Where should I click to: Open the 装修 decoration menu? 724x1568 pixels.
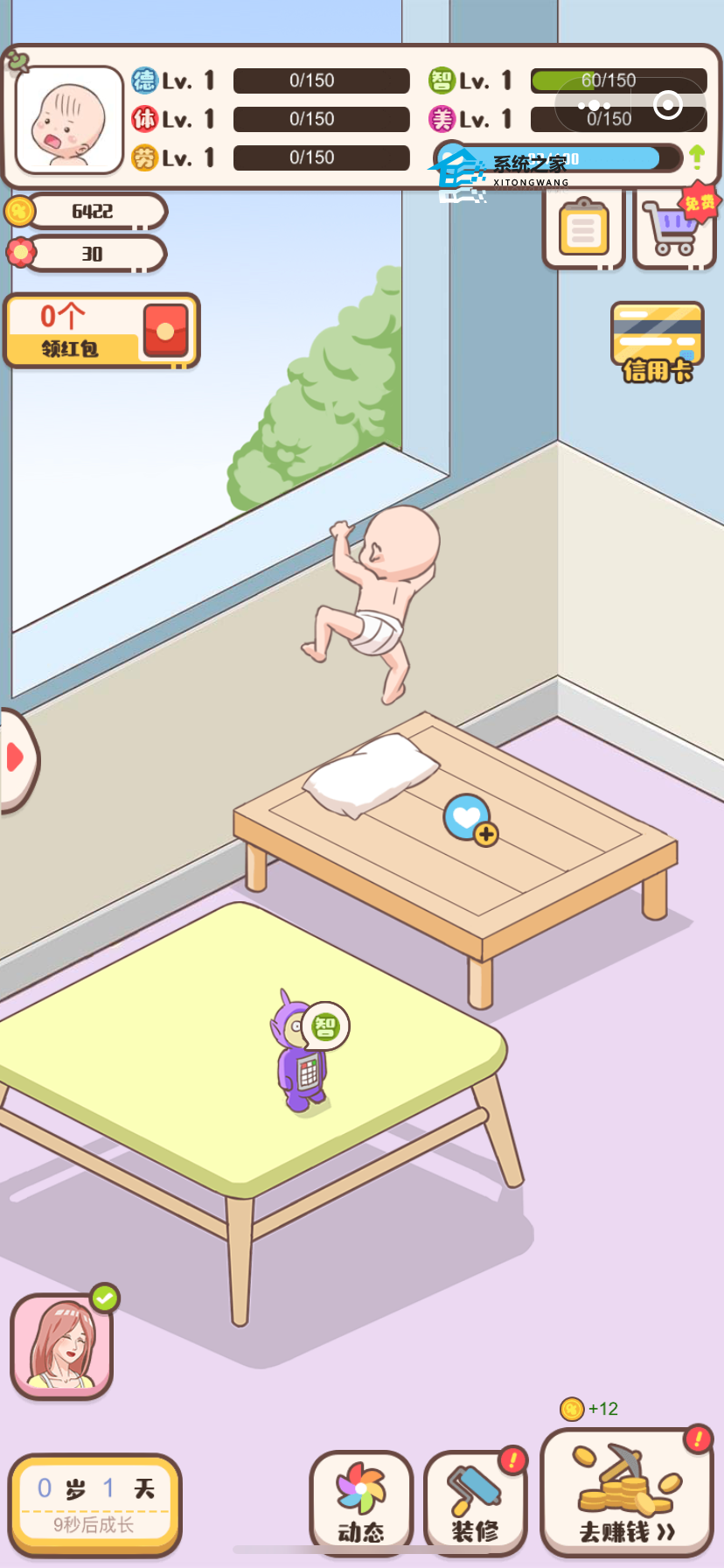point(475,1501)
